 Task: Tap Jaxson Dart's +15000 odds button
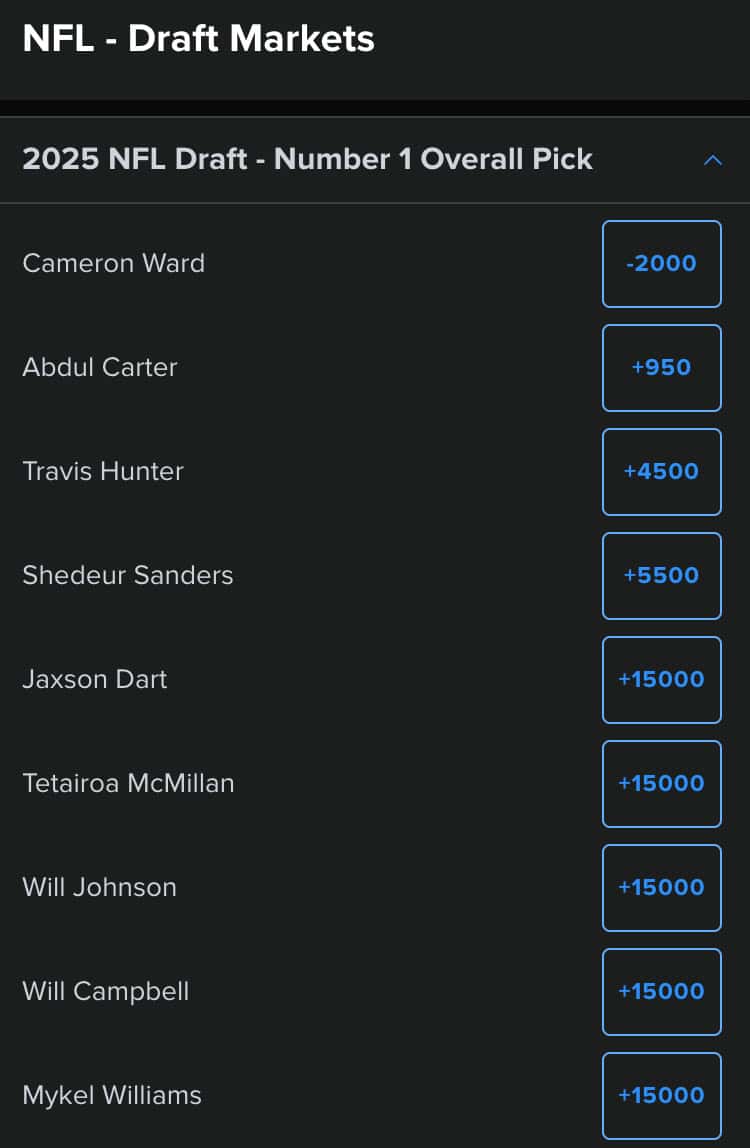coord(661,680)
